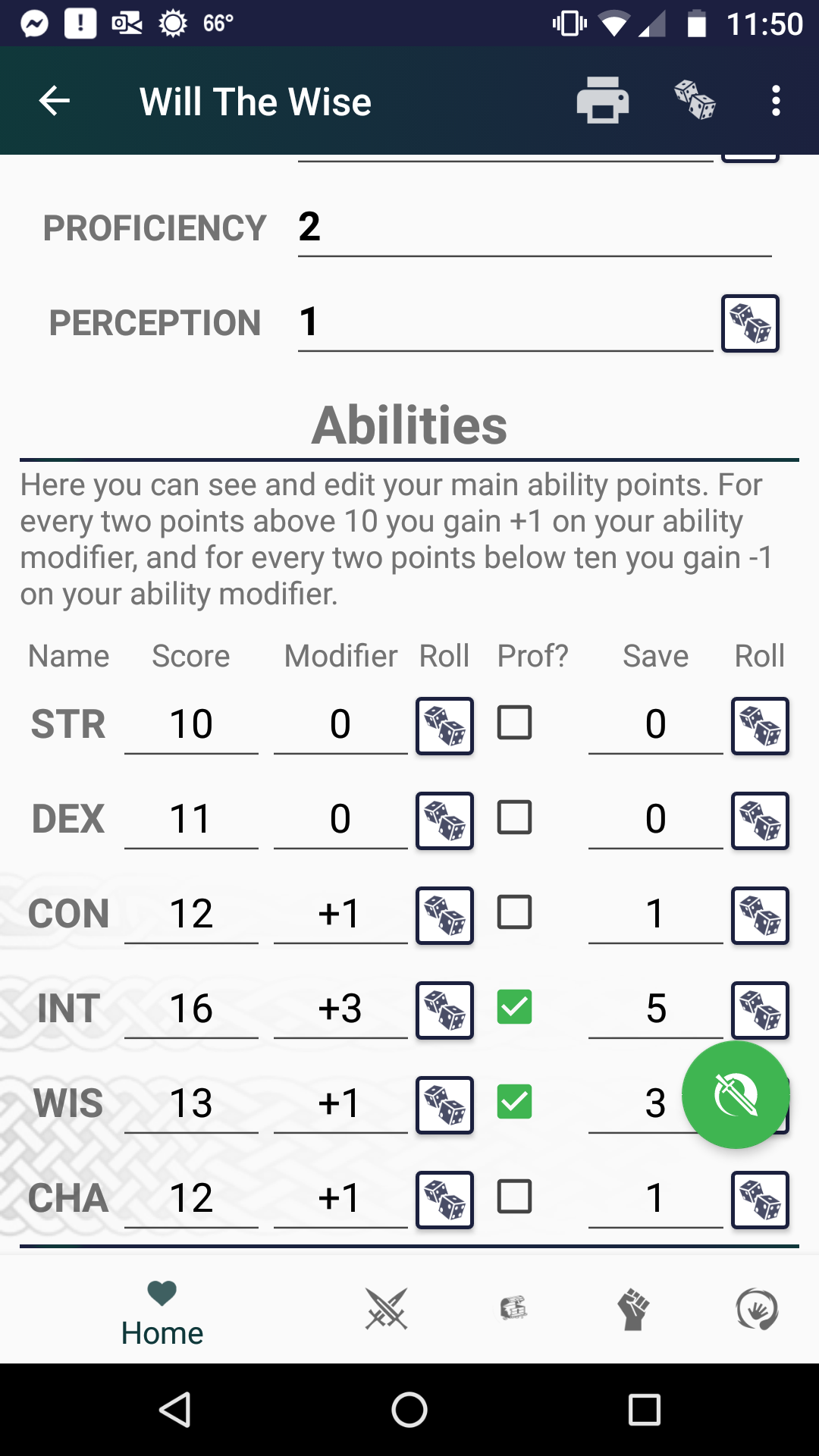The height and width of the screenshot is (1456, 819).
Task: Roll the CHA saving throw dice
Action: (x=760, y=1200)
